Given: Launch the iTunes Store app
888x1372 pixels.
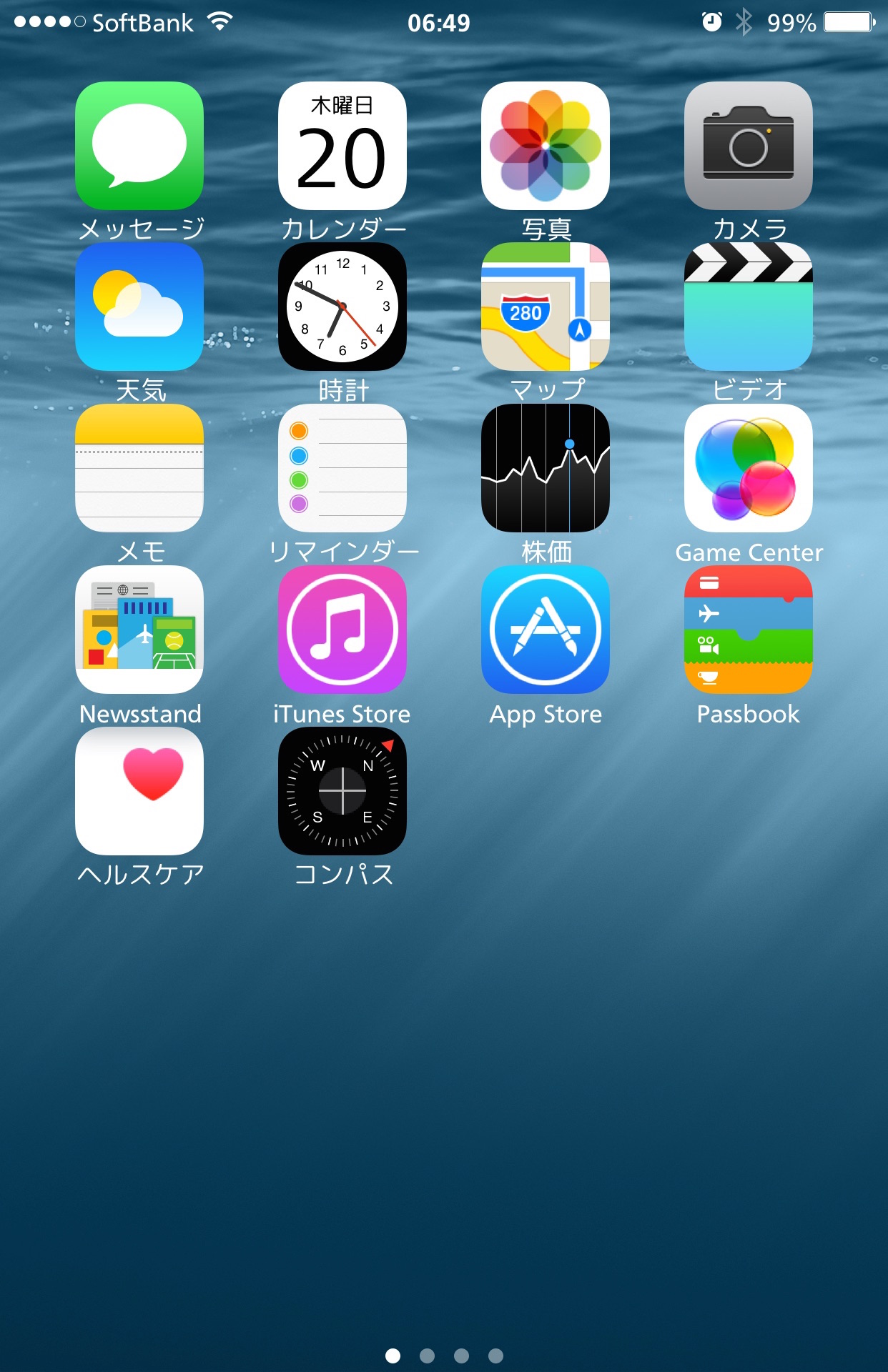Looking at the screenshot, I should (342, 630).
